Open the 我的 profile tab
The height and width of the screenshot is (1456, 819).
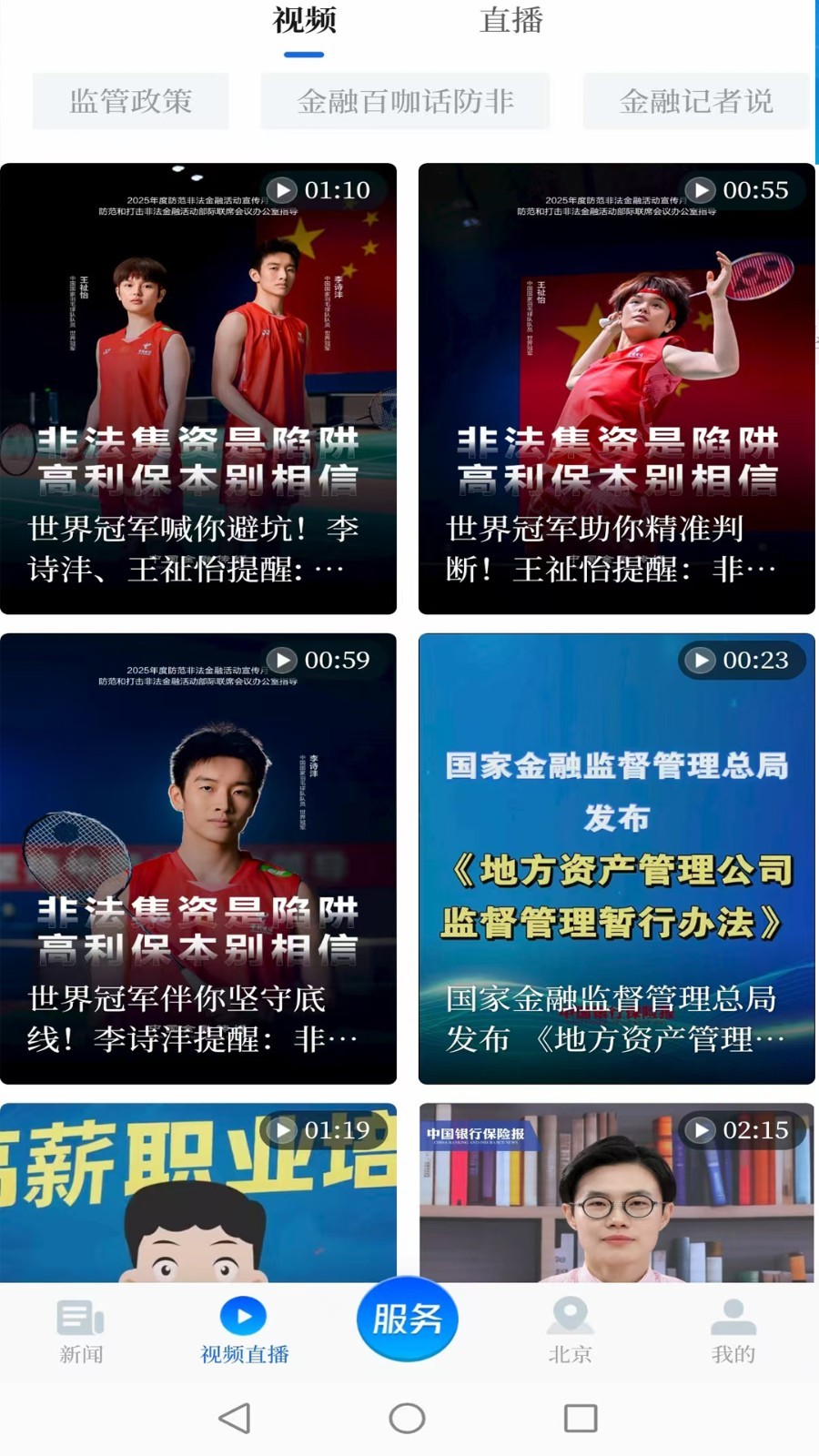733,1331
